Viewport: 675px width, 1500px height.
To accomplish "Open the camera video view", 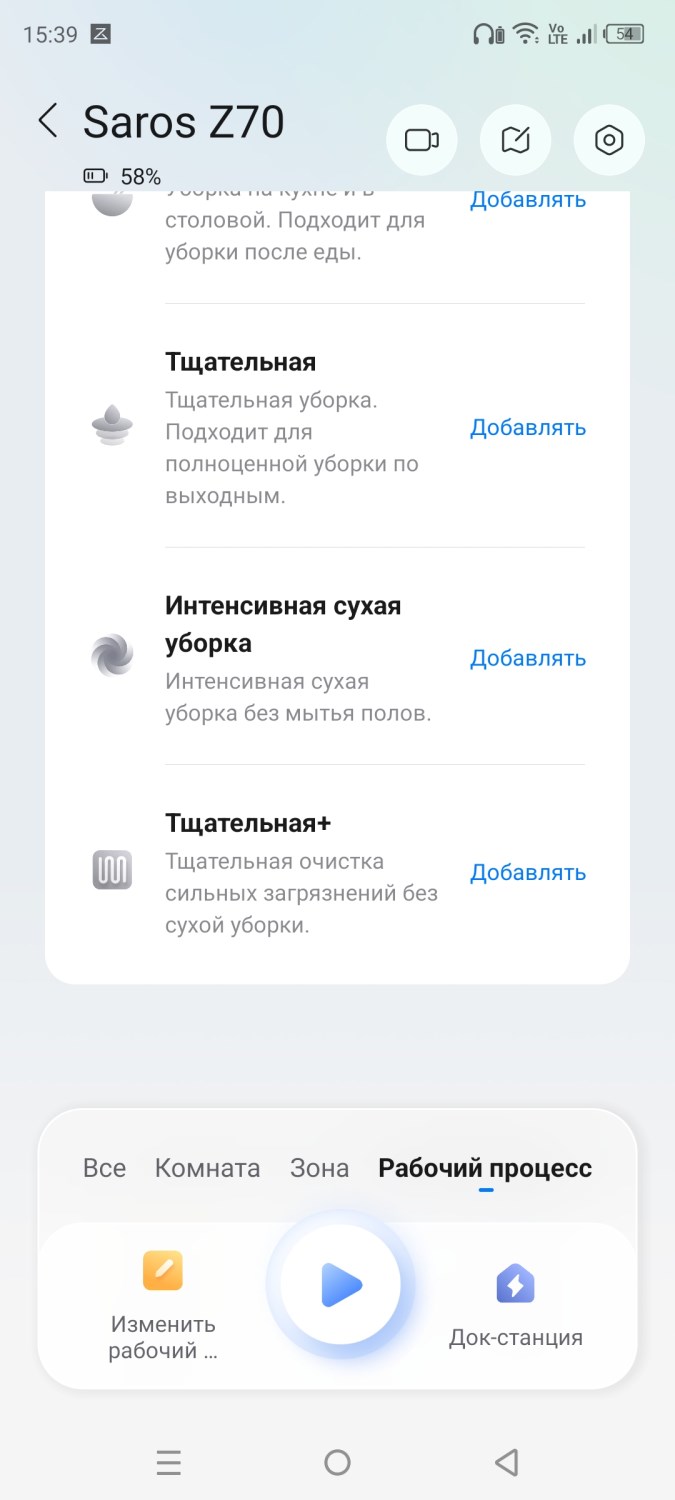I will coord(421,140).
